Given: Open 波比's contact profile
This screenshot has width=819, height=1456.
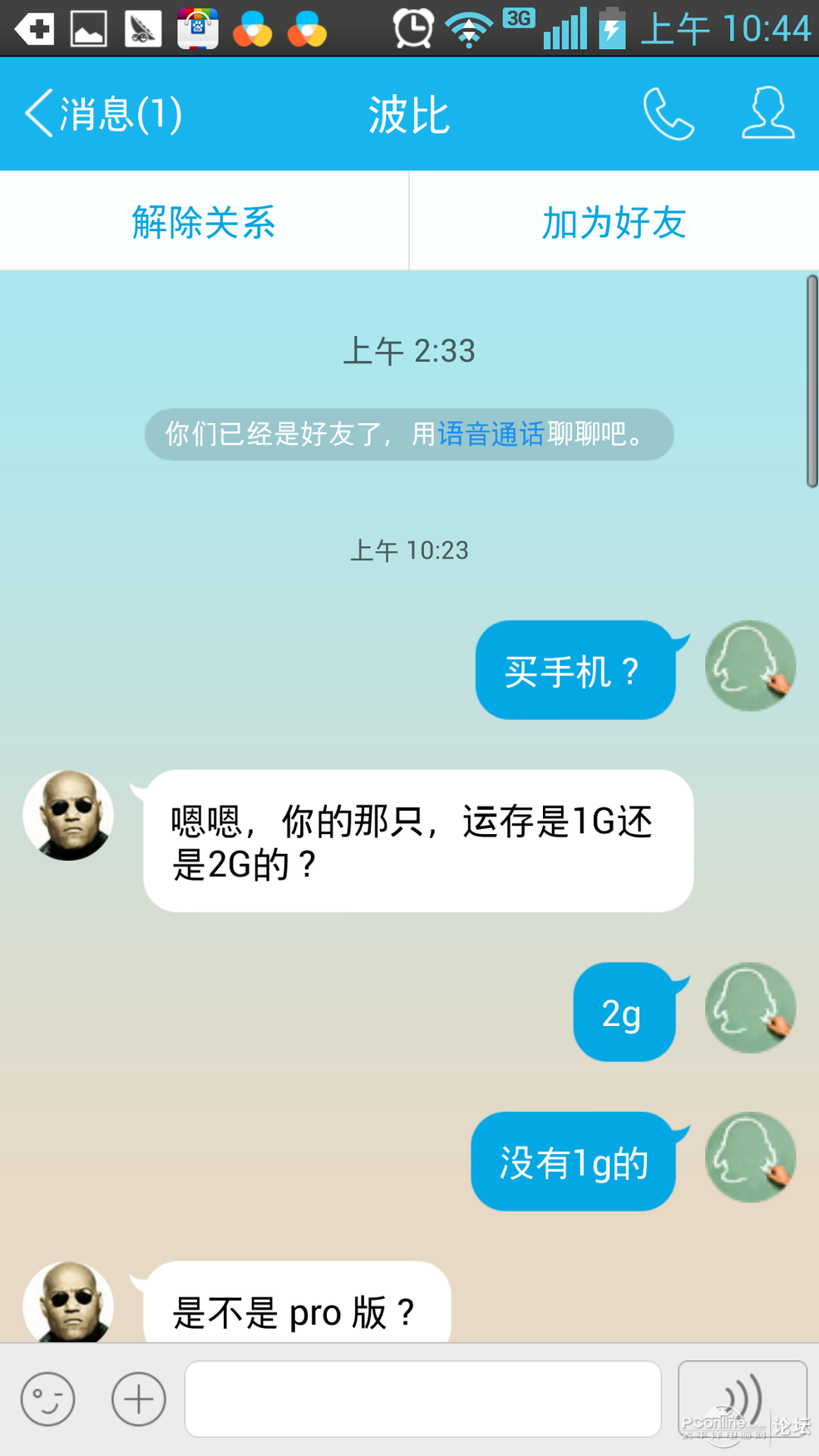Looking at the screenshot, I should pyautogui.click(x=767, y=114).
